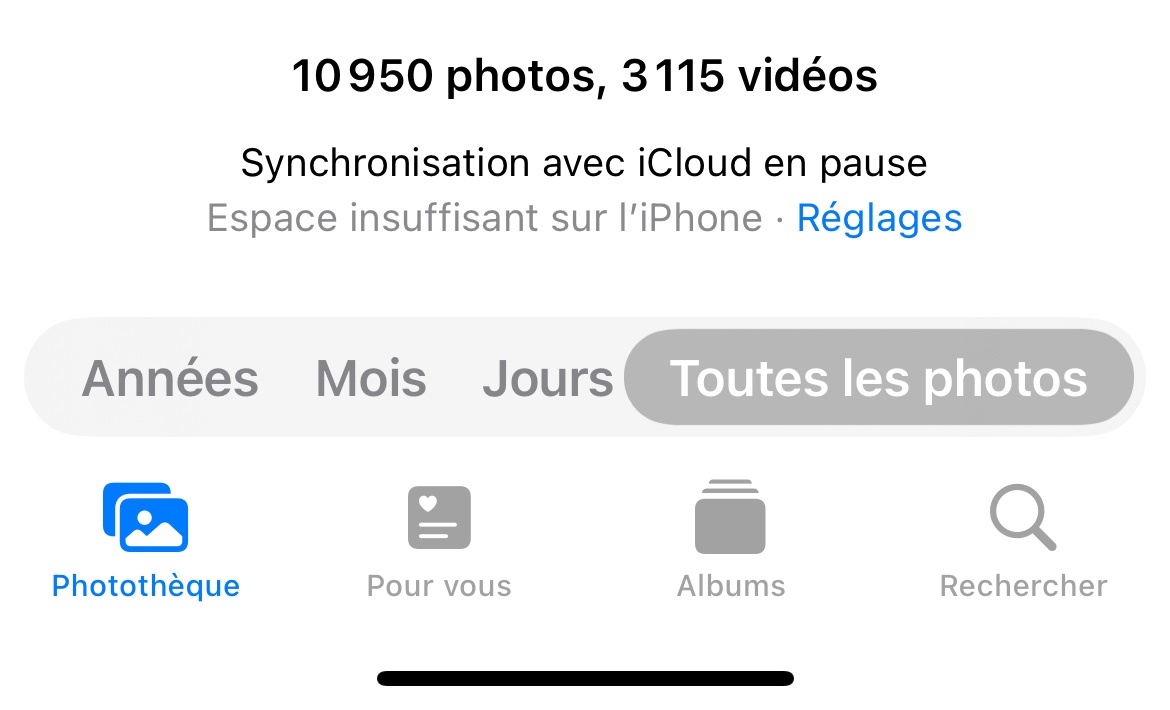Open the Rechercher tab
Image resolution: width=1170 pixels, height=710 pixels.
pos(1023,541)
